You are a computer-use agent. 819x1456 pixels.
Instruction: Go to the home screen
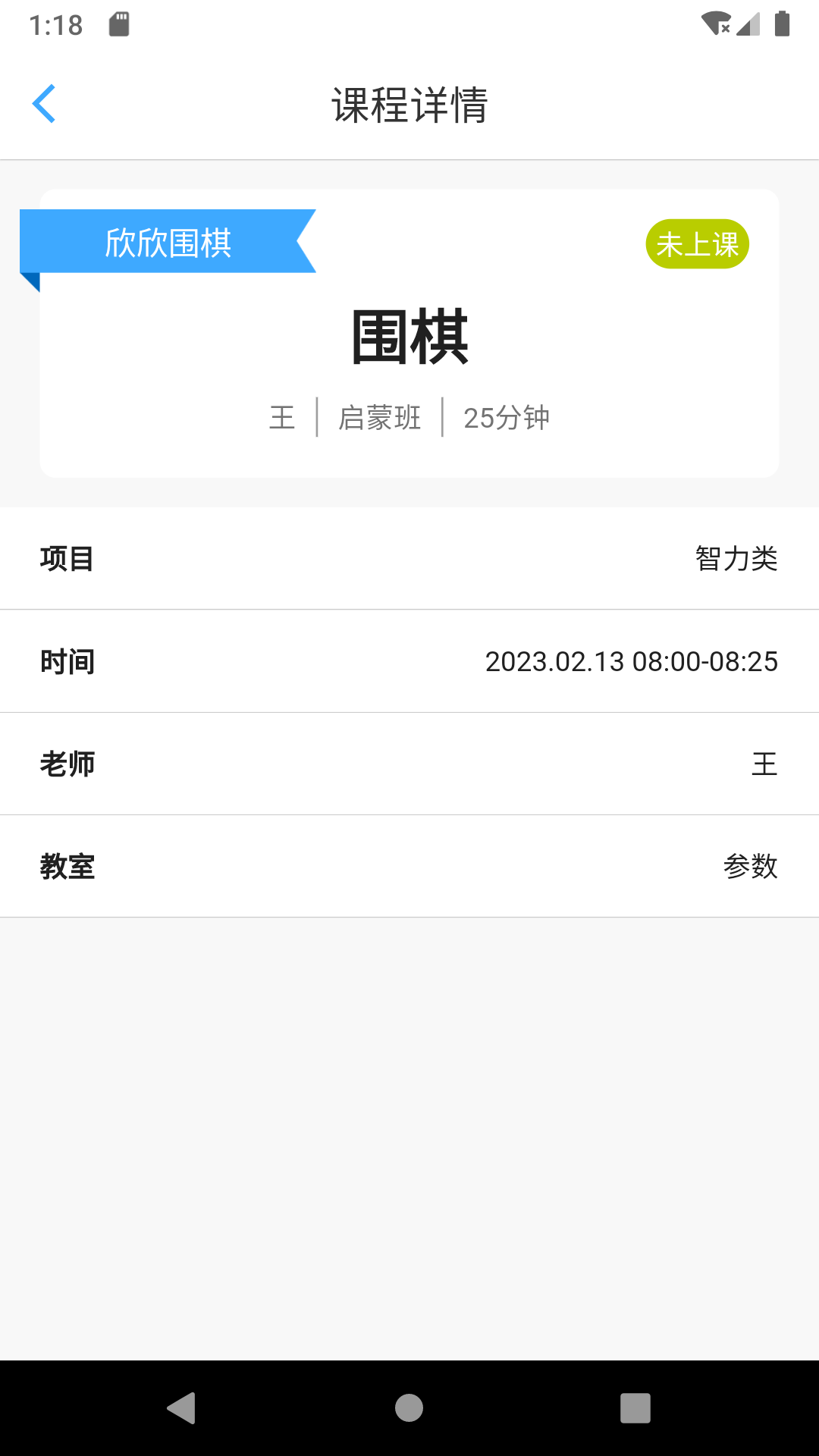tap(409, 1408)
